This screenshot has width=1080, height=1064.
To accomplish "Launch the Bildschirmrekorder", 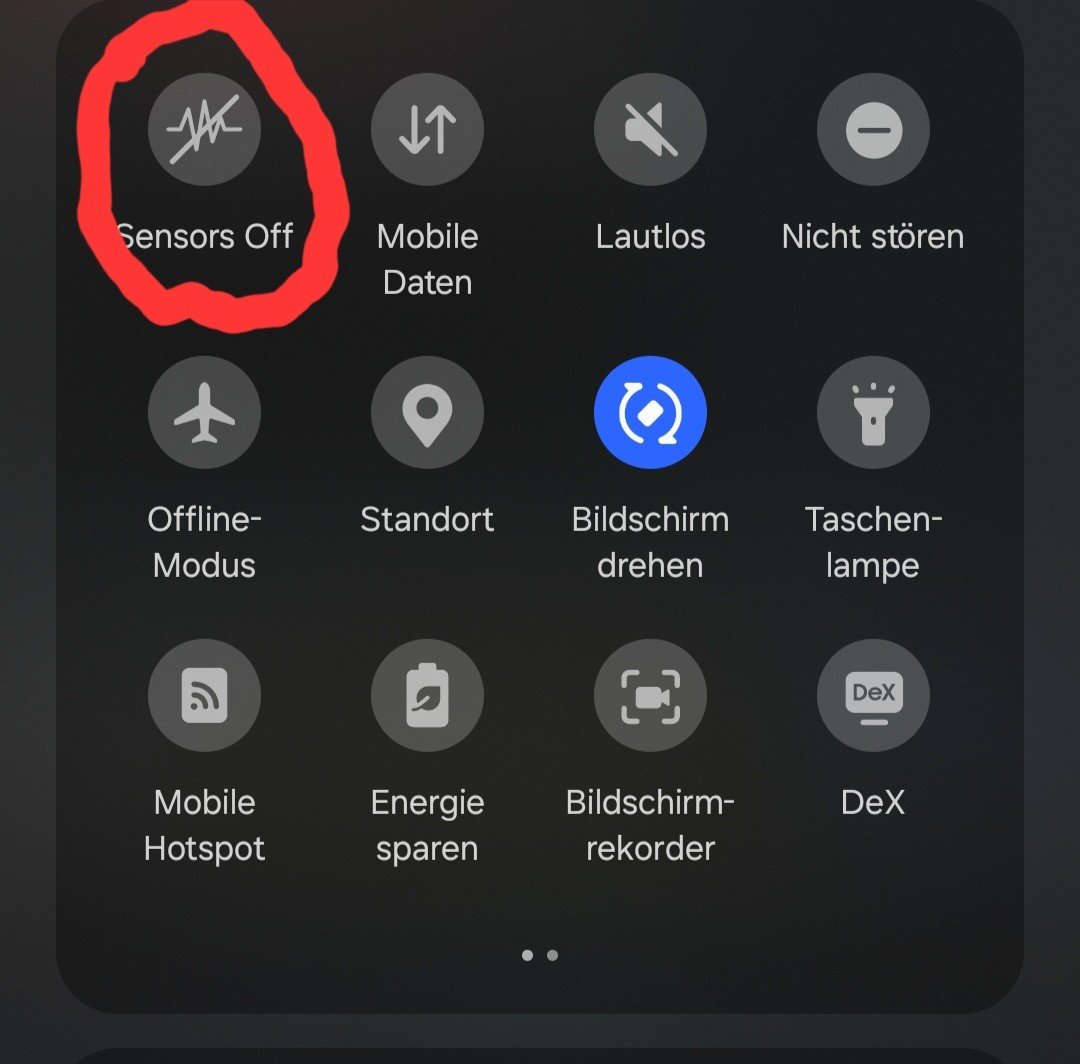I will (x=650, y=696).
